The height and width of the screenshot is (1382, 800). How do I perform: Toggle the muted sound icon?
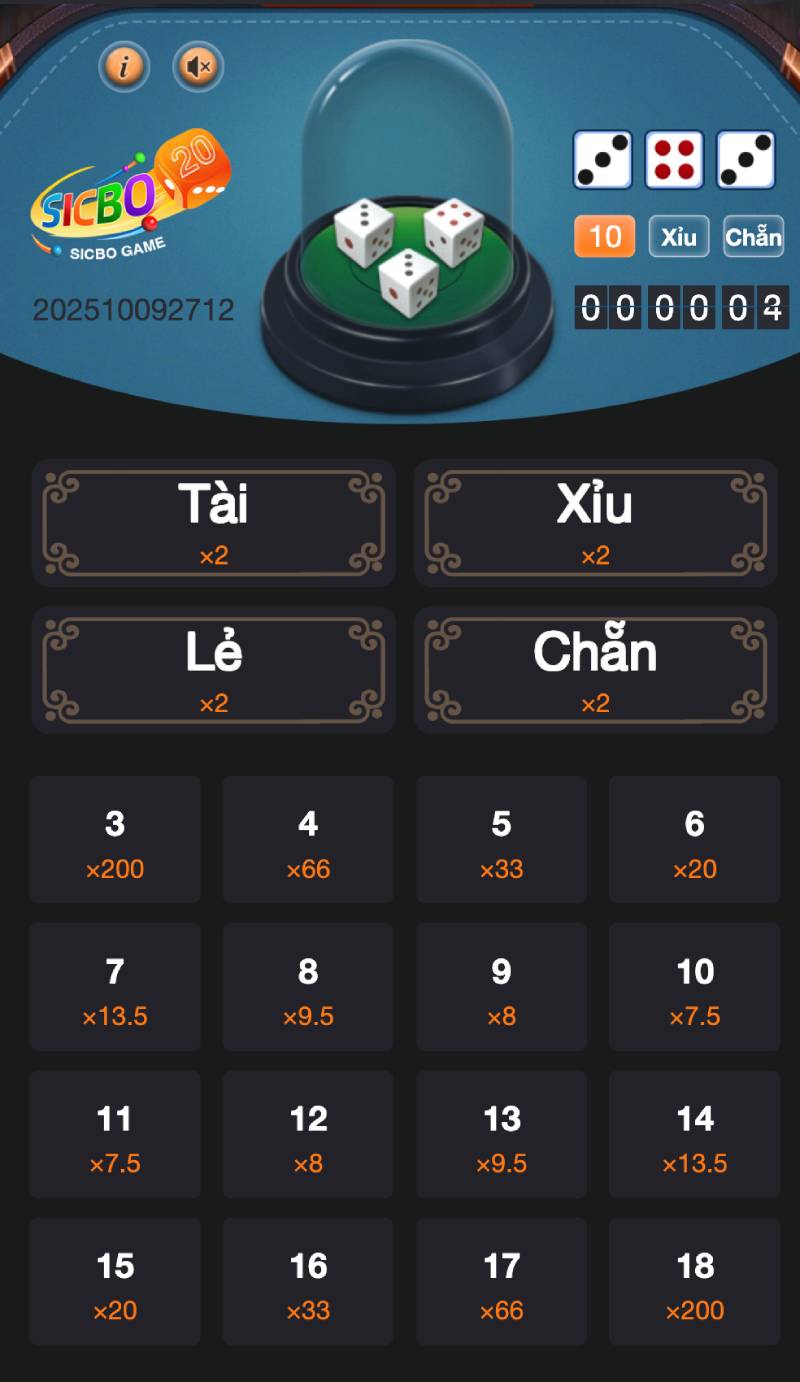coord(198,67)
